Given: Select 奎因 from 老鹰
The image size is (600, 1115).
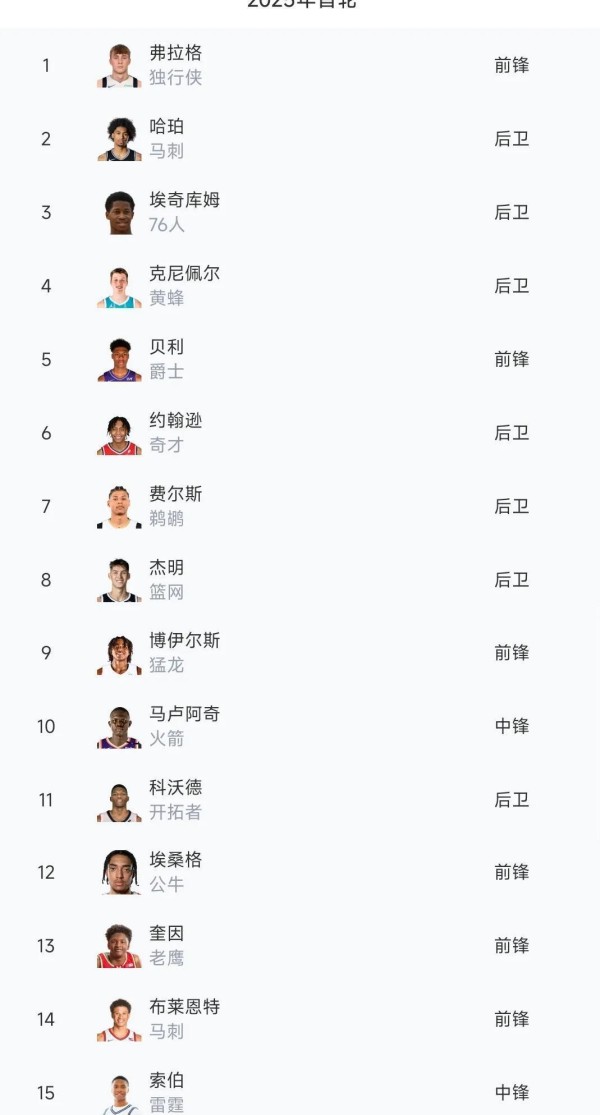Looking at the screenshot, I should (300, 946).
